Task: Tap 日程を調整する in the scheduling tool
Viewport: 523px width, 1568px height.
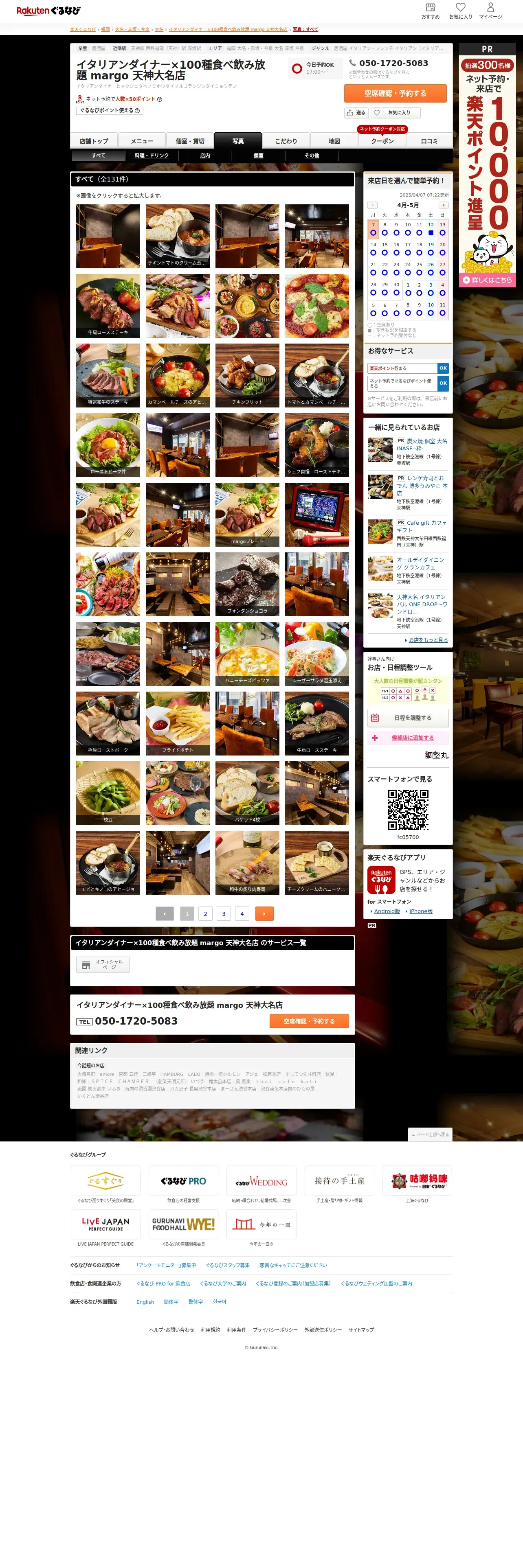Action: click(x=408, y=718)
